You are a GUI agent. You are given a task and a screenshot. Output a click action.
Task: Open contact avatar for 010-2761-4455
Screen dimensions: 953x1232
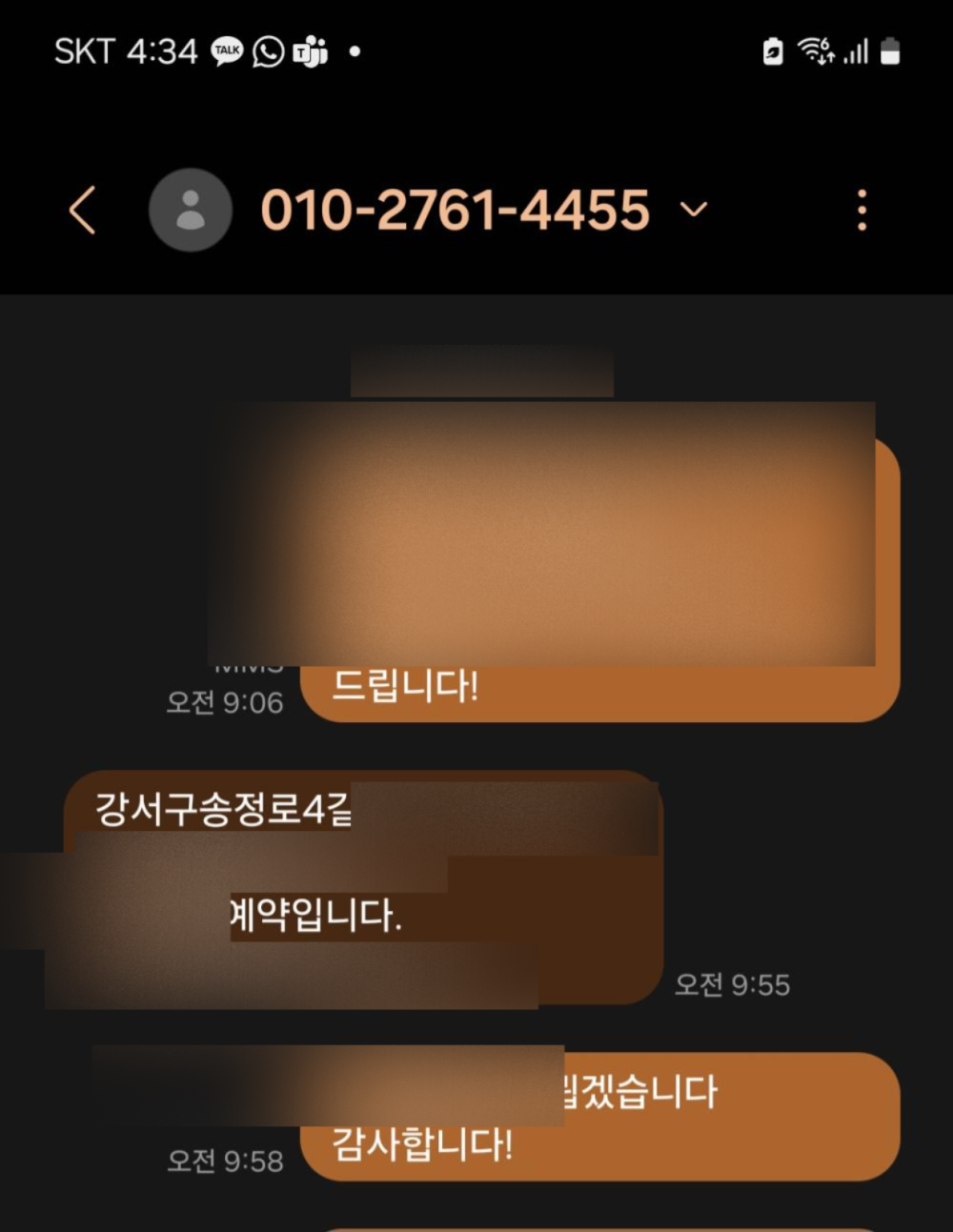click(191, 210)
